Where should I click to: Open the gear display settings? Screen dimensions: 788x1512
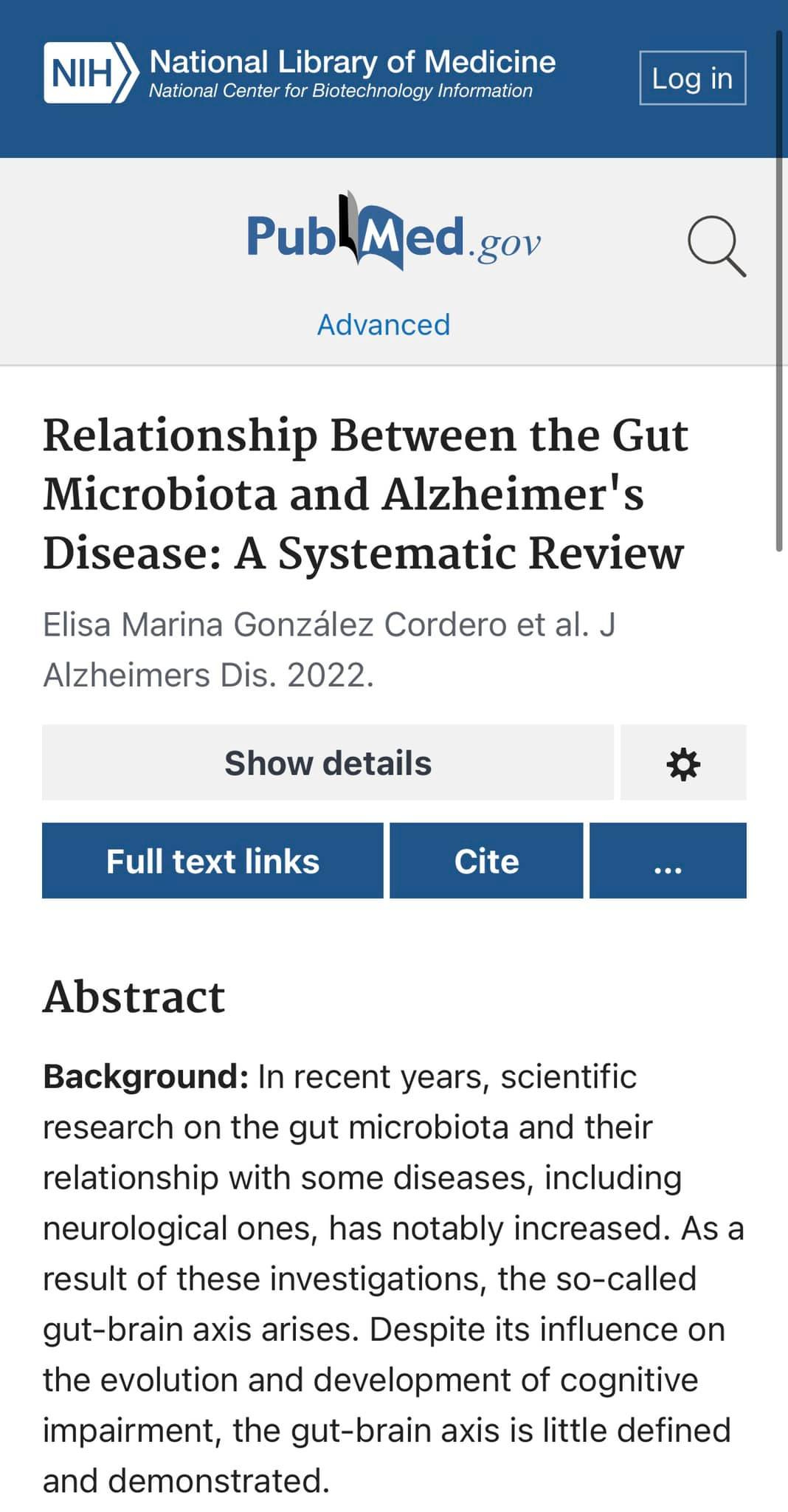coord(683,763)
